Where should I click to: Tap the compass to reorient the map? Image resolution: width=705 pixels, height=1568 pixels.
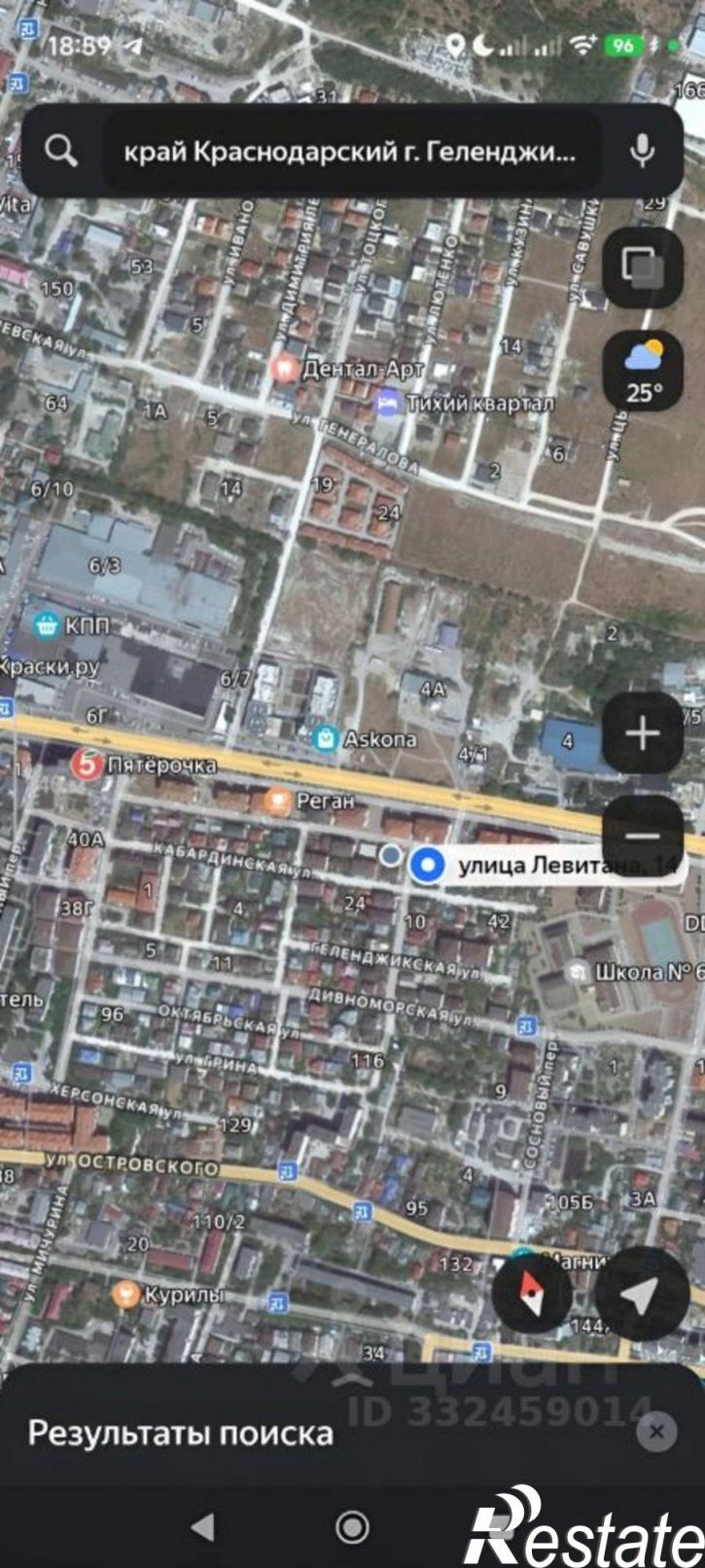pos(532,1294)
